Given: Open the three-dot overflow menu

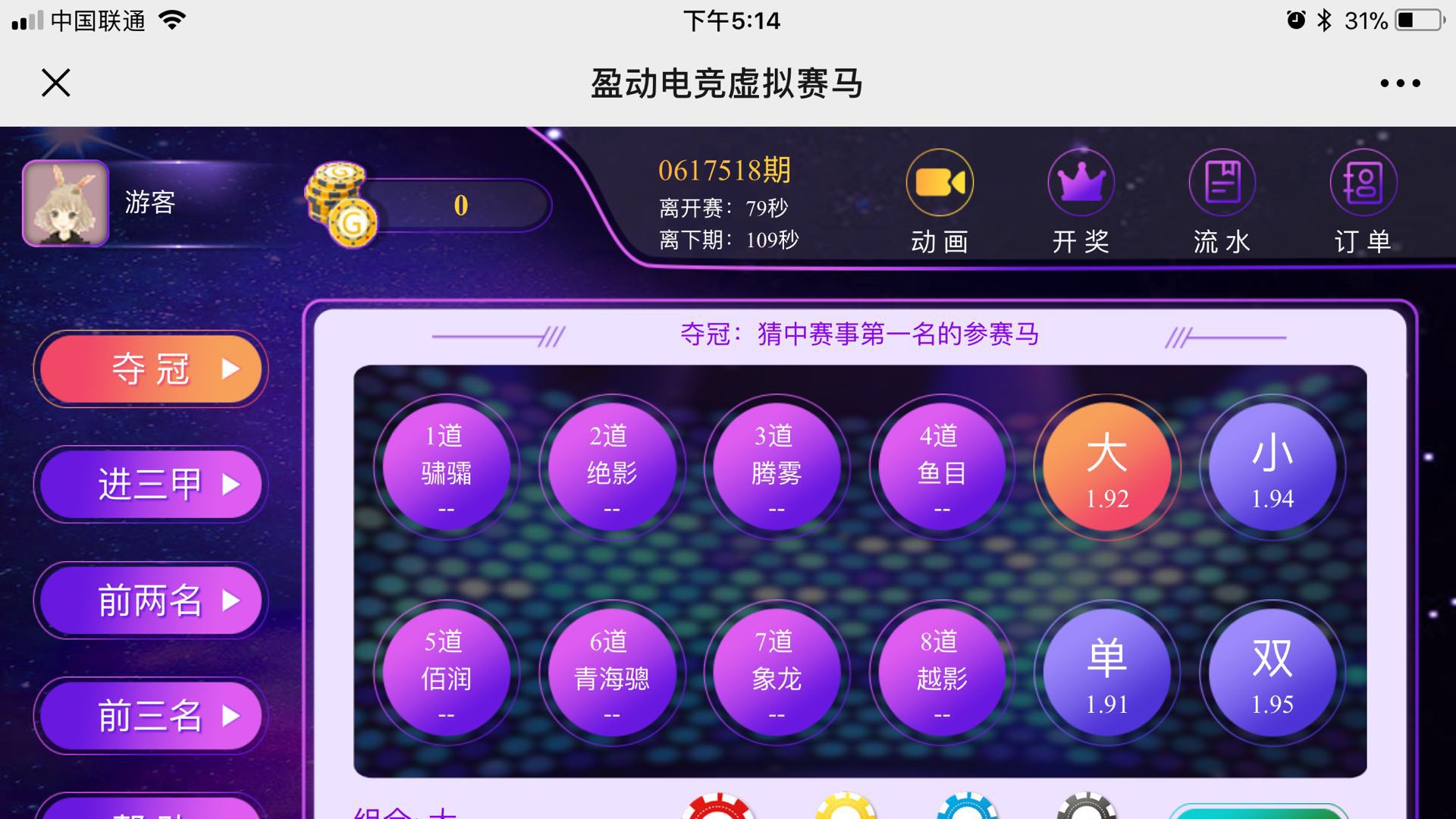Looking at the screenshot, I should point(1400,83).
